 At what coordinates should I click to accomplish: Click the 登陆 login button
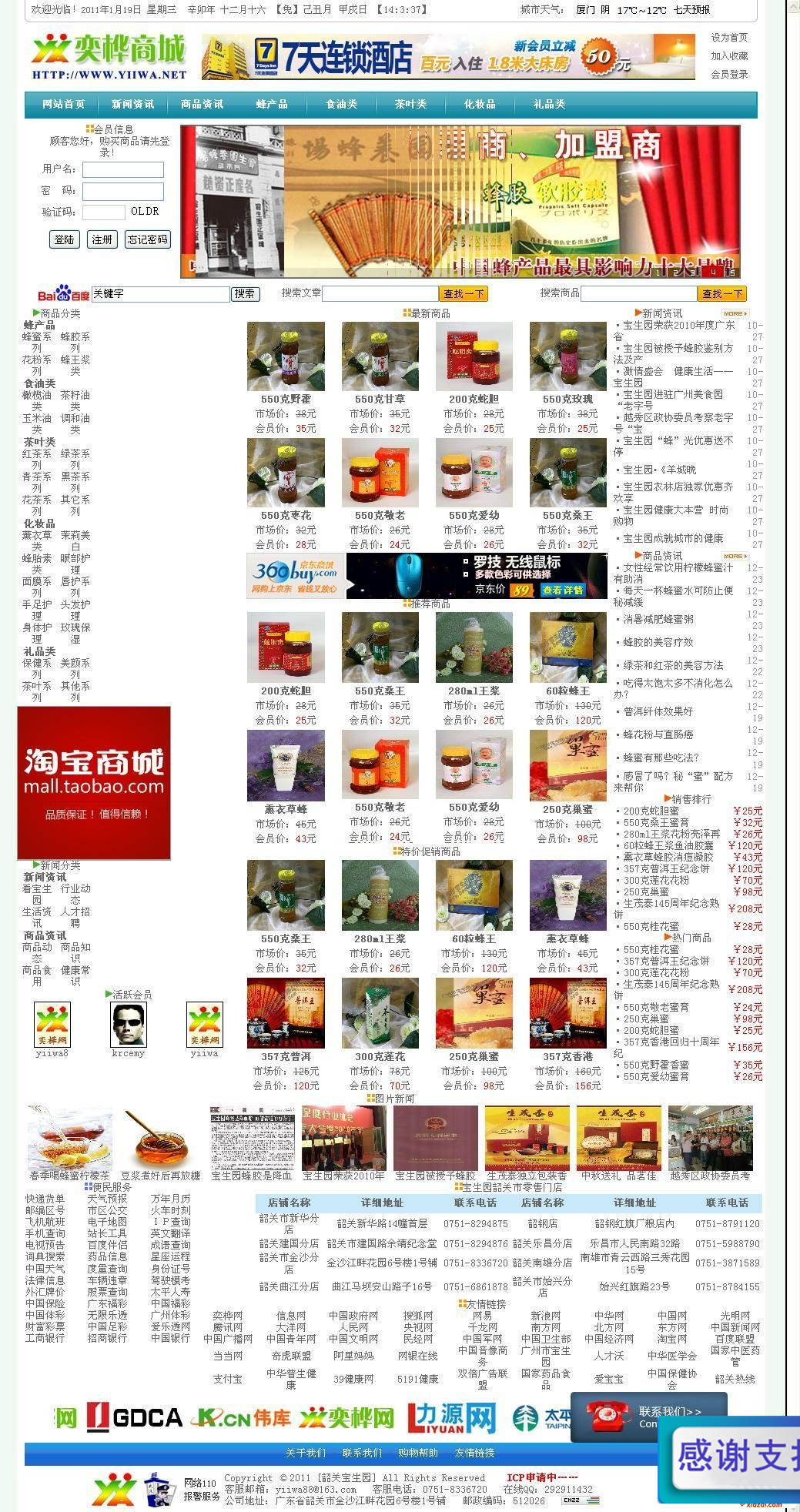(64, 239)
